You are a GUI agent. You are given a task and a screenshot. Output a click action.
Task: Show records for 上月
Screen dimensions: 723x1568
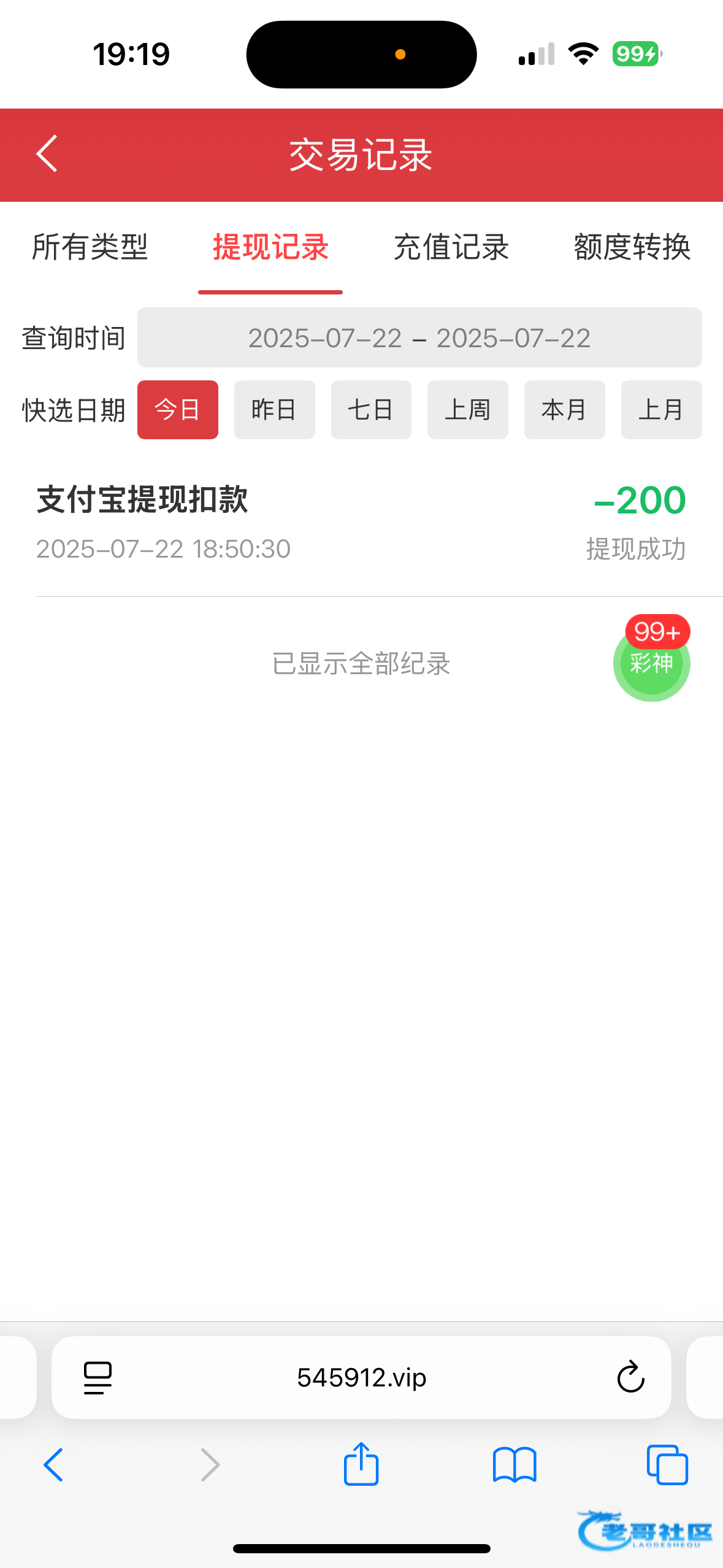[661, 410]
